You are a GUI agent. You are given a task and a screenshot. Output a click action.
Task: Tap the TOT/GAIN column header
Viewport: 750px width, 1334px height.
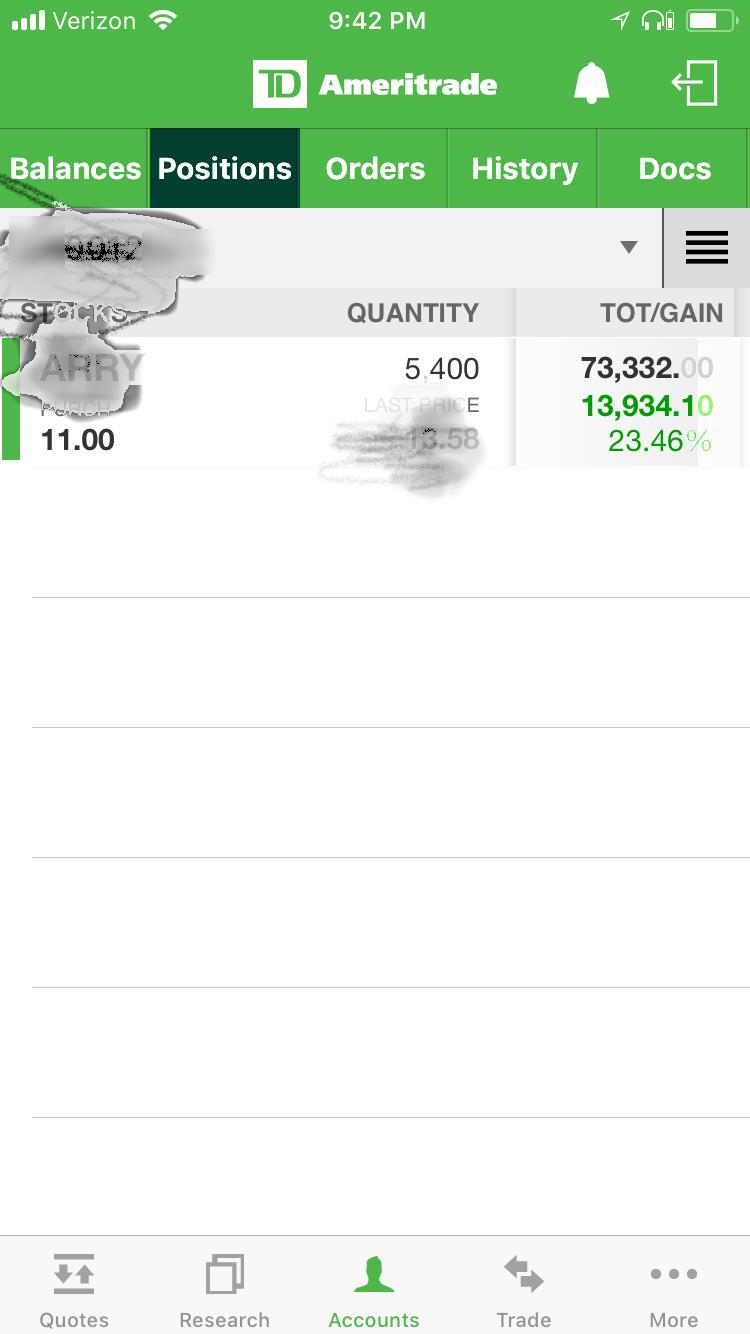click(661, 313)
